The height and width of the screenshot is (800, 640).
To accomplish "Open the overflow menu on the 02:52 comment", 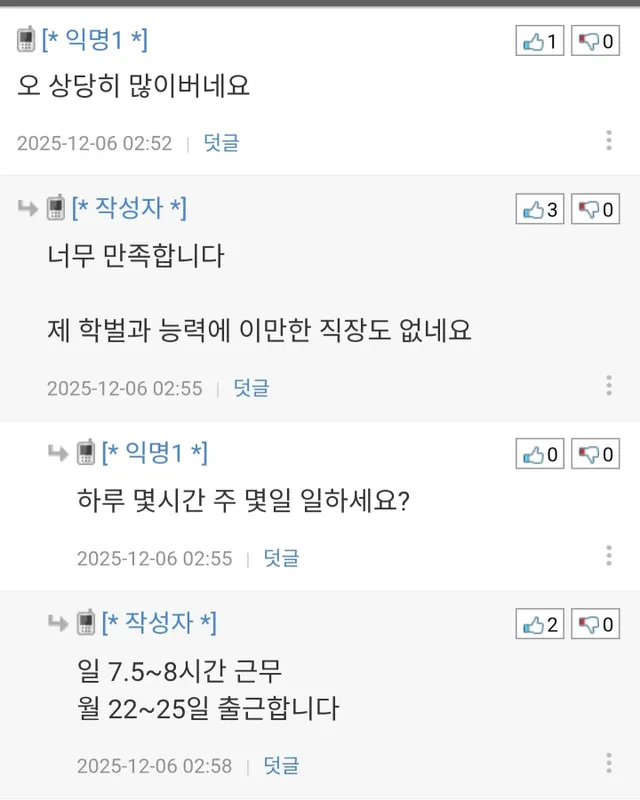I will 608,141.
